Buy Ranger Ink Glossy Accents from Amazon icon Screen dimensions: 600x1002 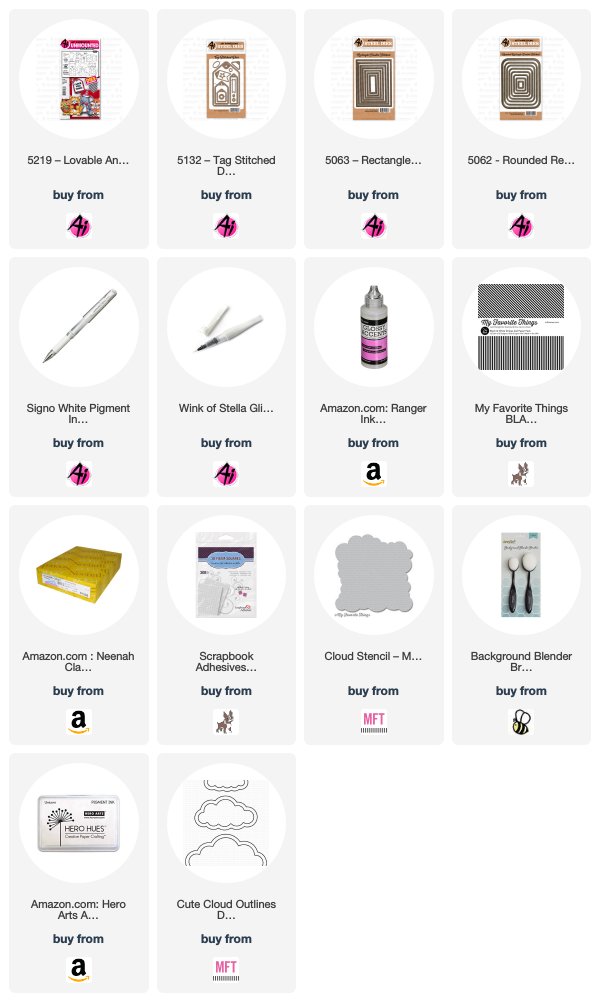[373, 474]
